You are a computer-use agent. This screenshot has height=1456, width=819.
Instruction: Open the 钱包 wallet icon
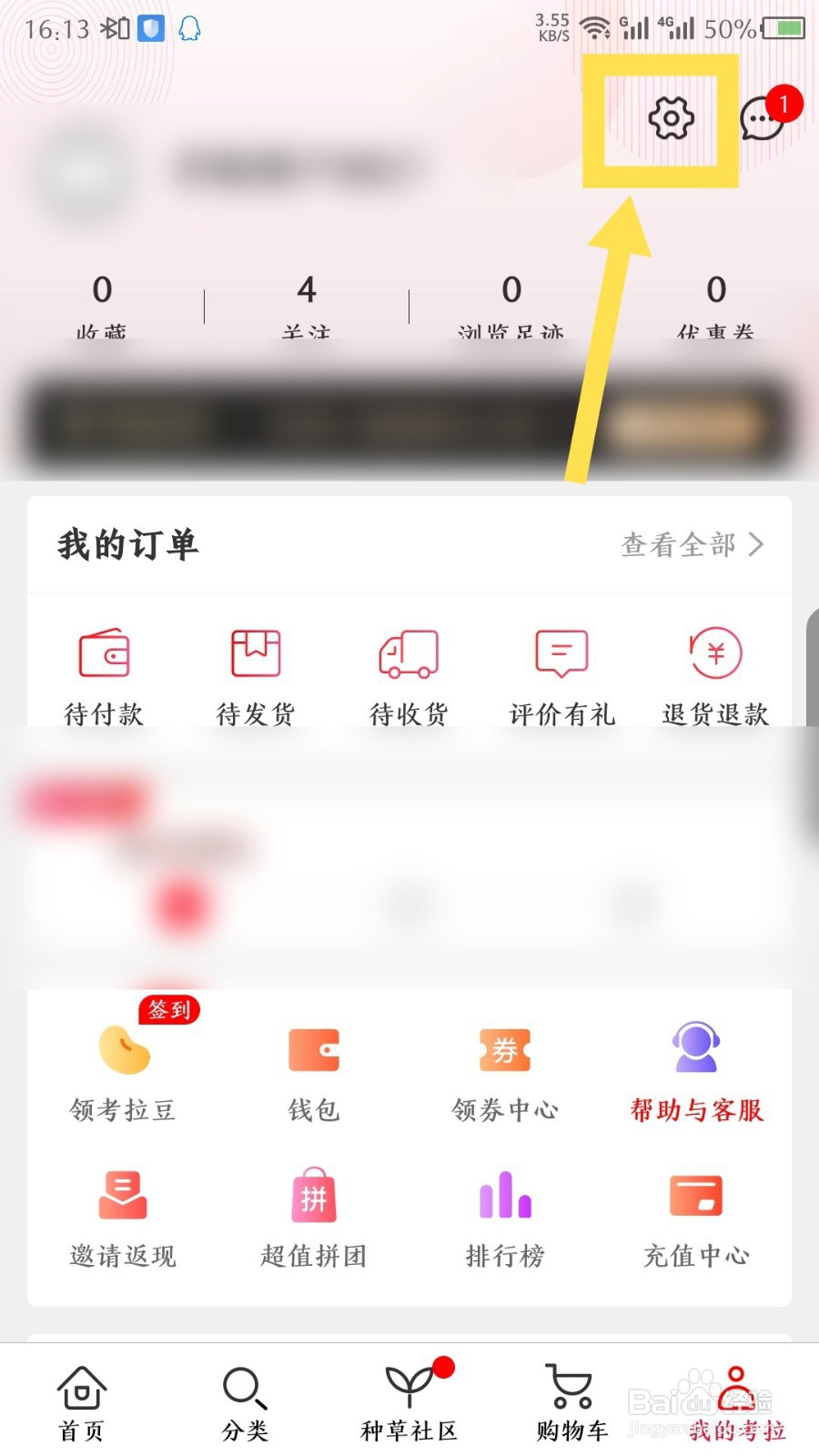tap(313, 1050)
